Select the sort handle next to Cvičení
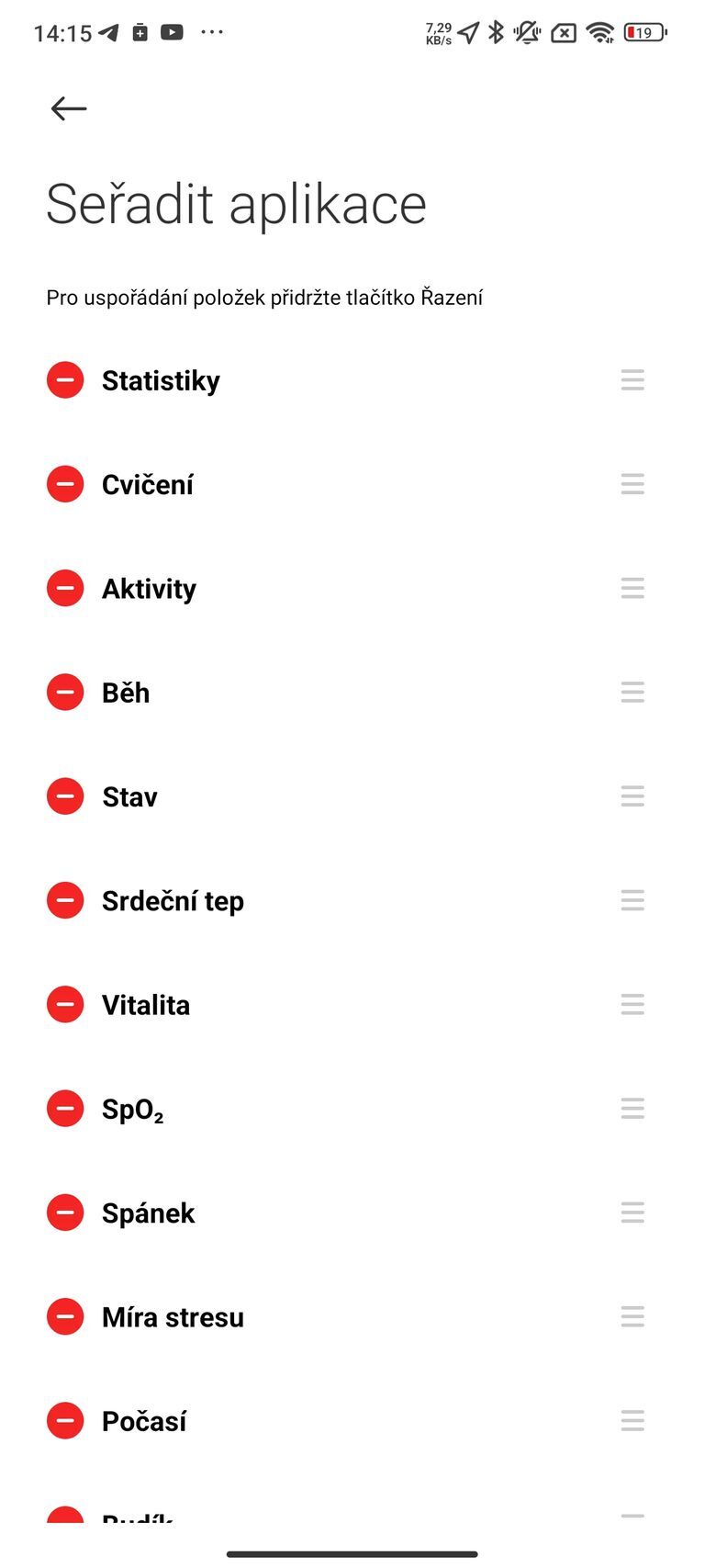 click(632, 484)
